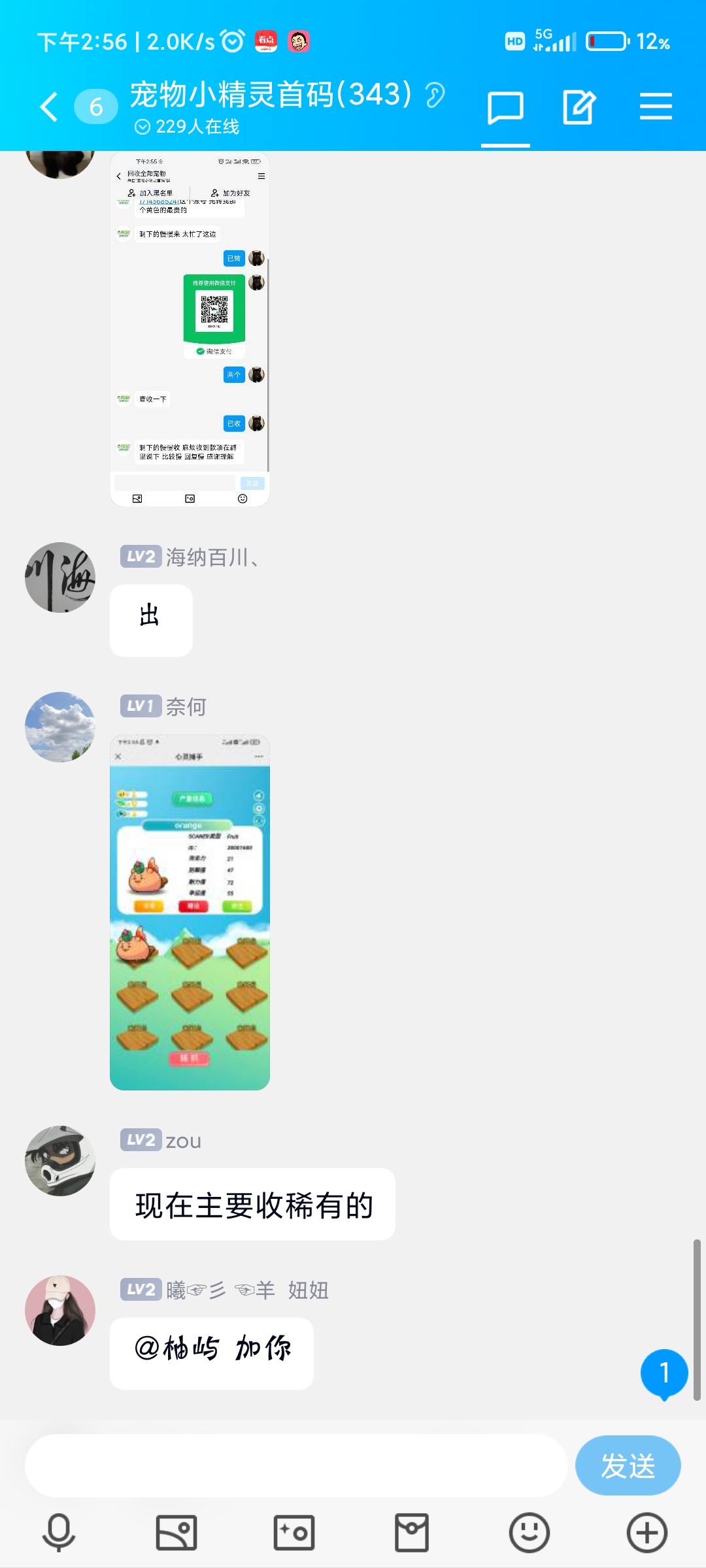Record a voice message with microphone
The height and width of the screenshot is (1568, 706).
click(x=59, y=1532)
